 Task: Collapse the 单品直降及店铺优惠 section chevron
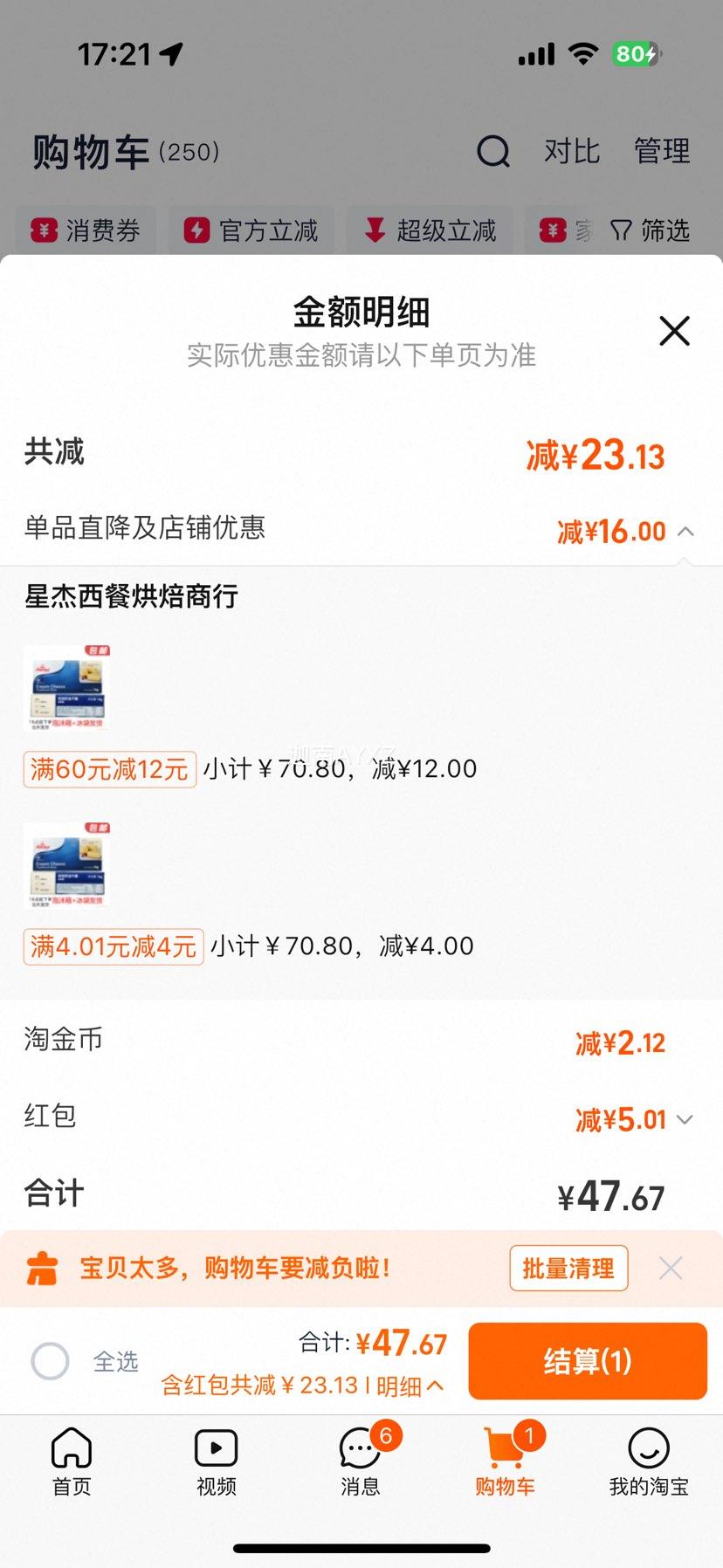(686, 531)
